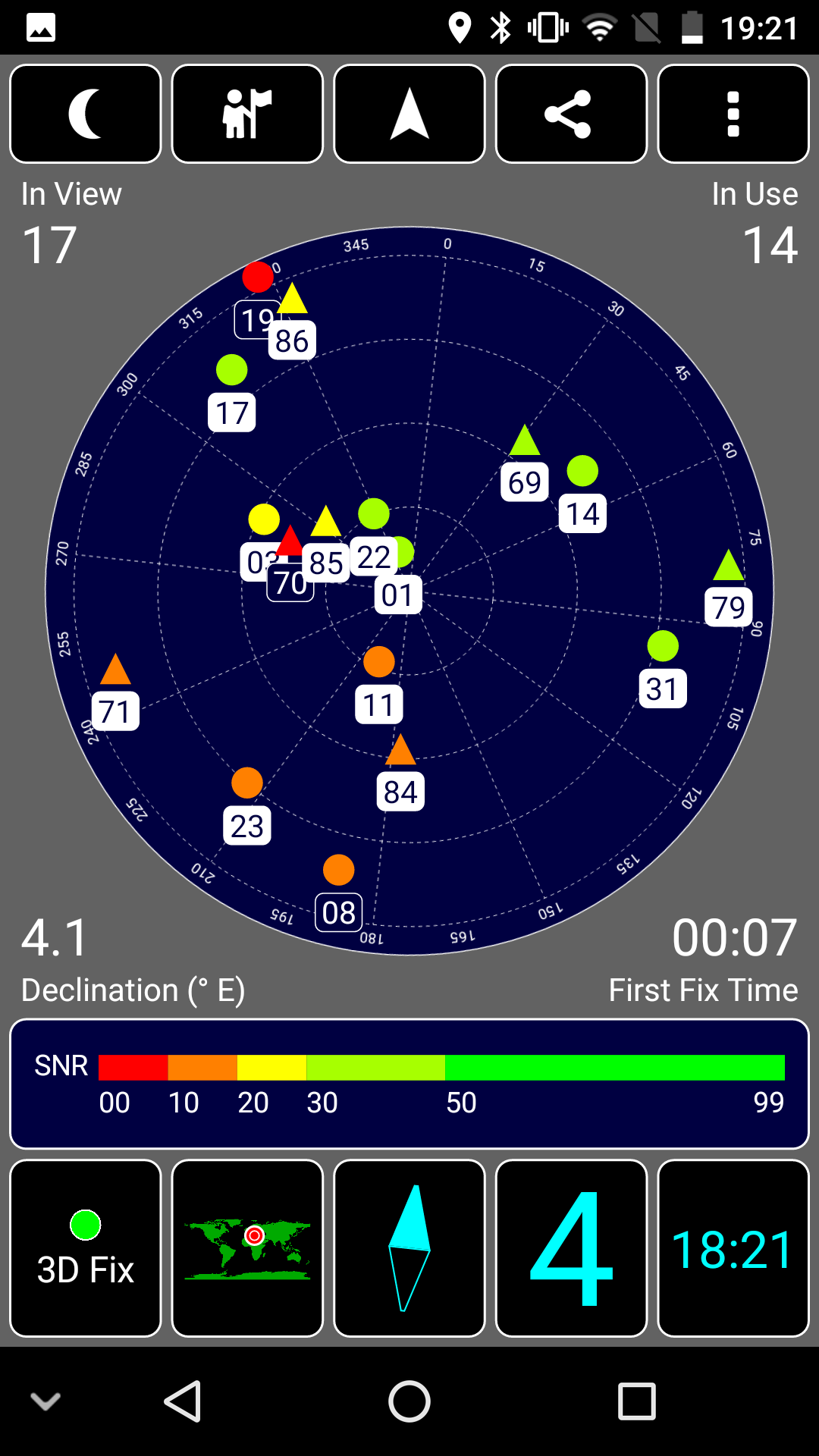The image size is (819, 1456).
Task: Tap the large cyan number 4 tile
Action: point(571,1248)
